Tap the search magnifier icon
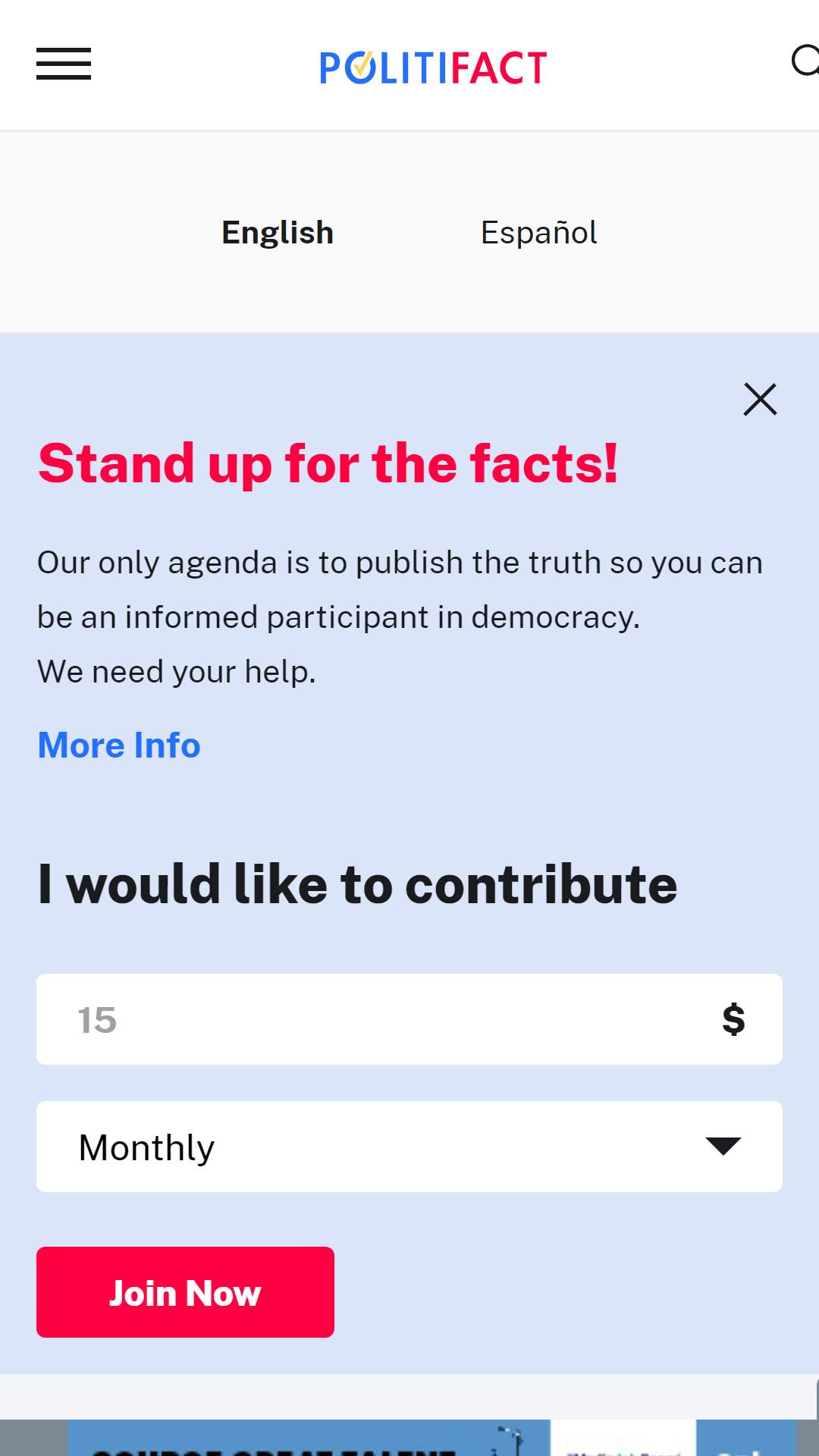Viewport: 819px width, 1456px height. click(805, 61)
